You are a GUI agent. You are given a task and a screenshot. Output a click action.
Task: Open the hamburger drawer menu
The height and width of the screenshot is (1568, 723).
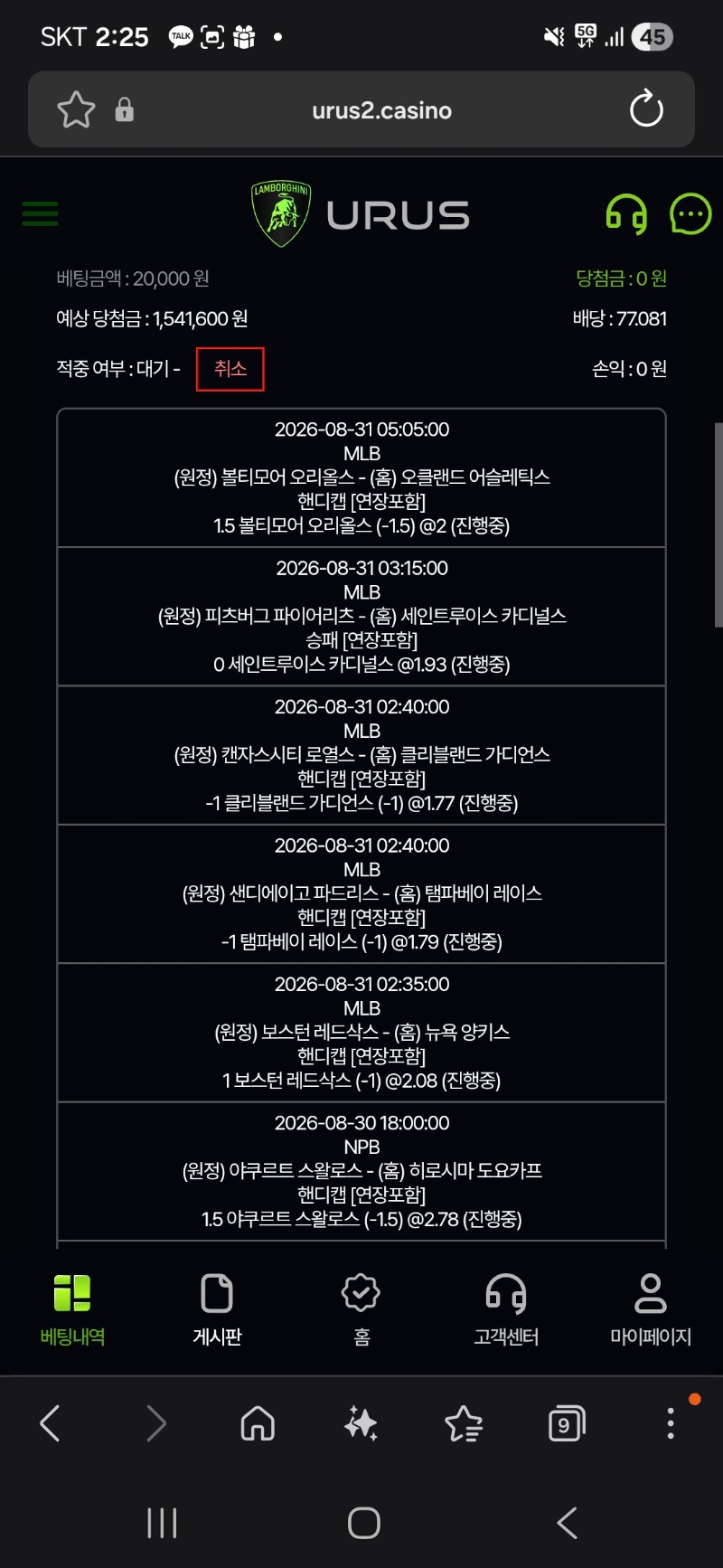point(40,214)
